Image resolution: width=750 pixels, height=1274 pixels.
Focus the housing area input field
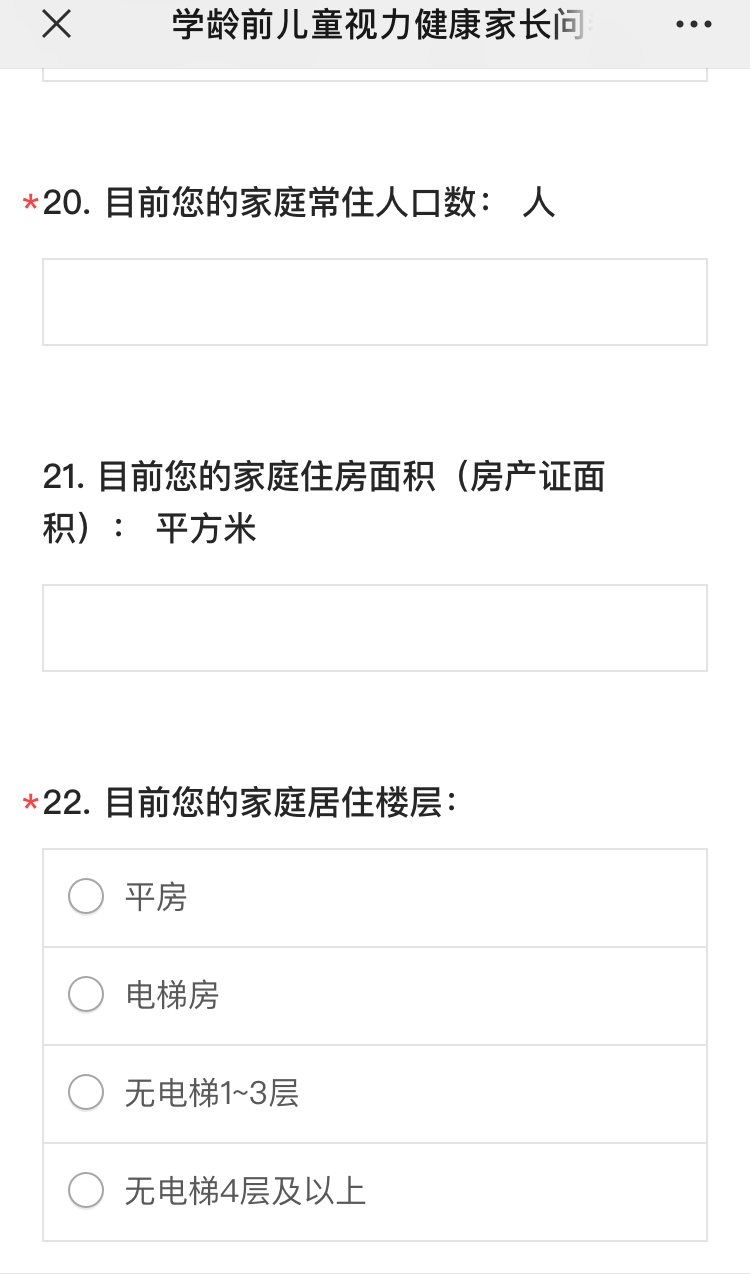click(x=375, y=628)
